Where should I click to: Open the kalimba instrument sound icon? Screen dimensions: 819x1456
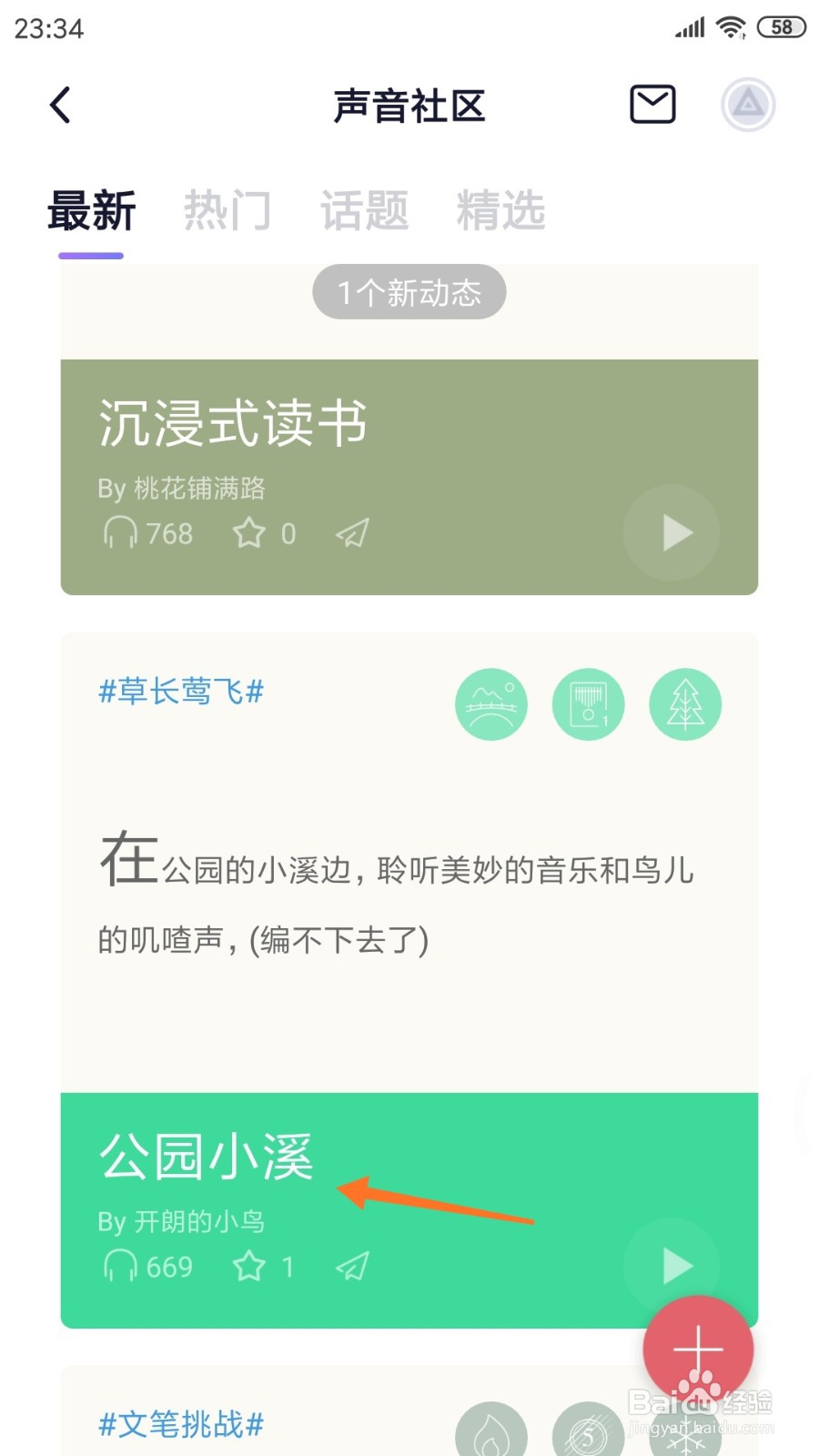[588, 704]
